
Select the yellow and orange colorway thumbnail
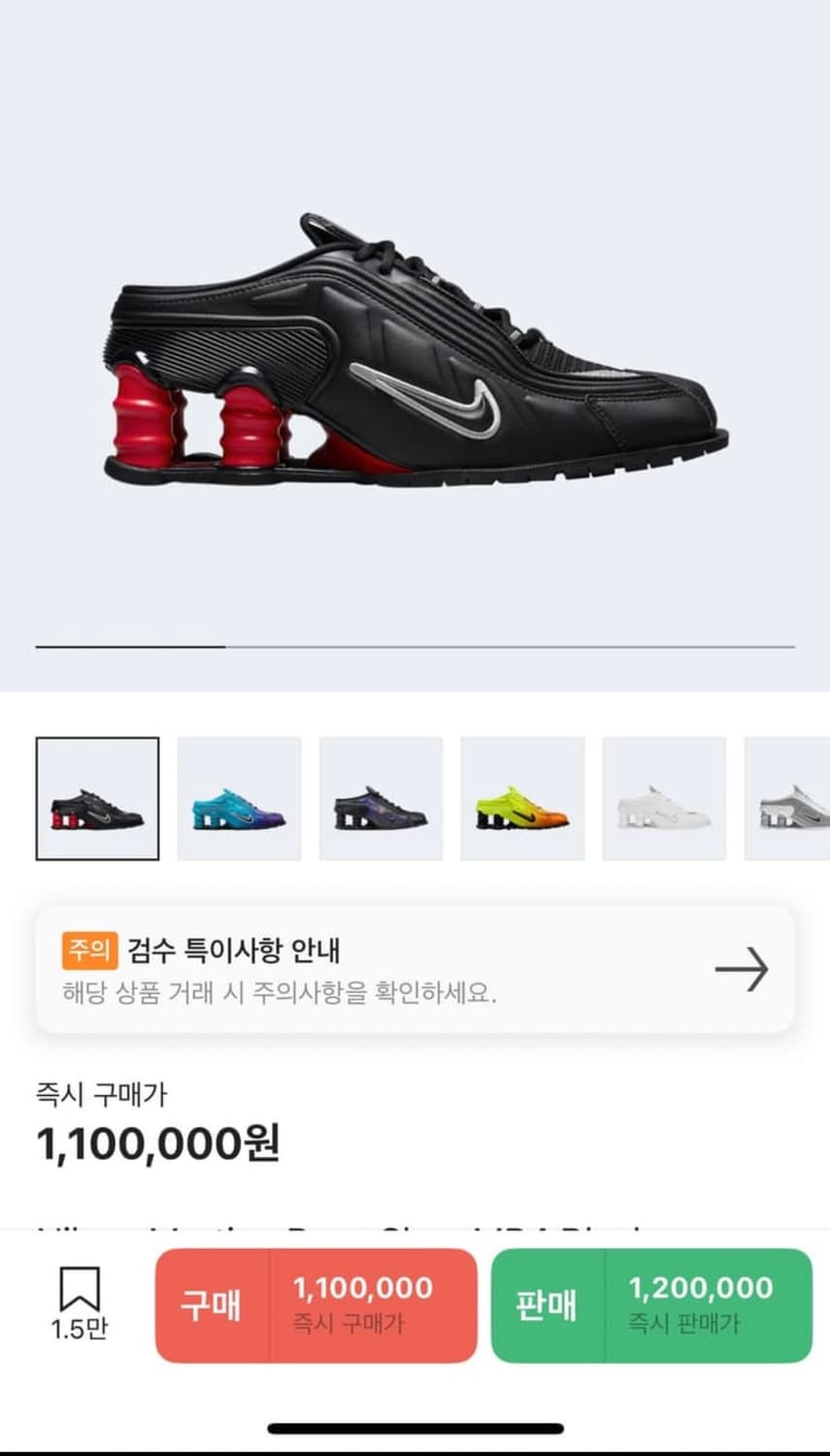pos(522,798)
